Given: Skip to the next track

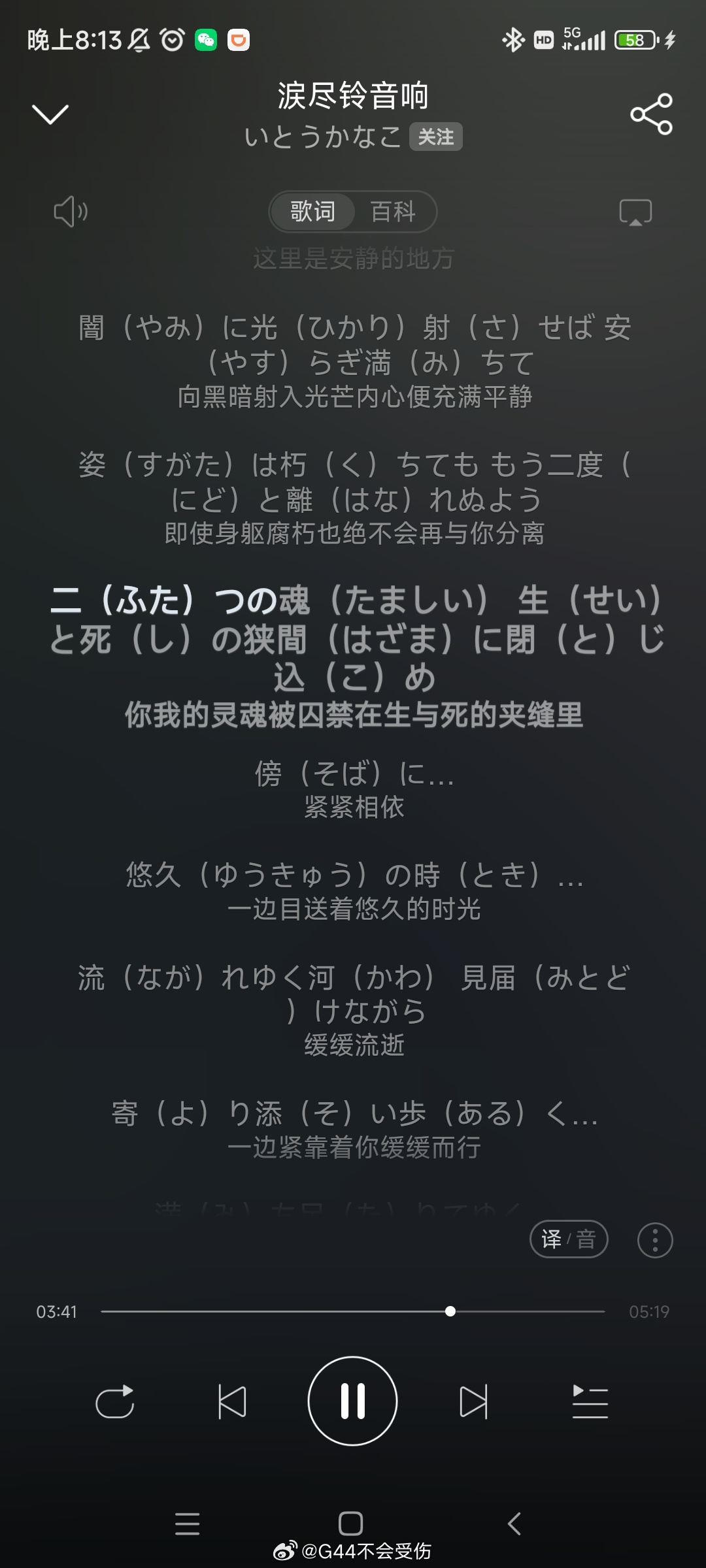Looking at the screenshot, I should click(473, 1402).
